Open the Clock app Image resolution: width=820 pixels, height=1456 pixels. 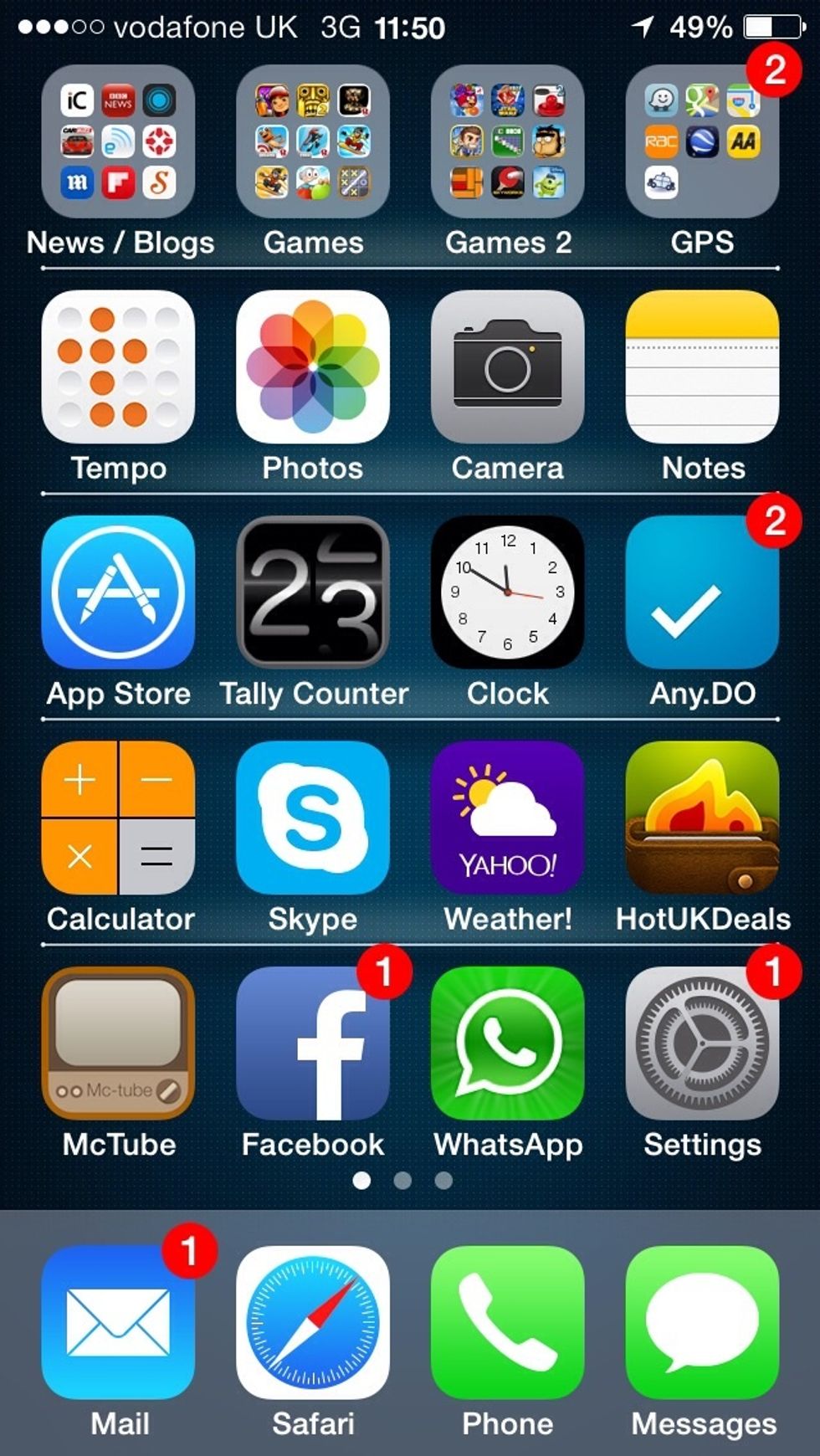[507, 592]
